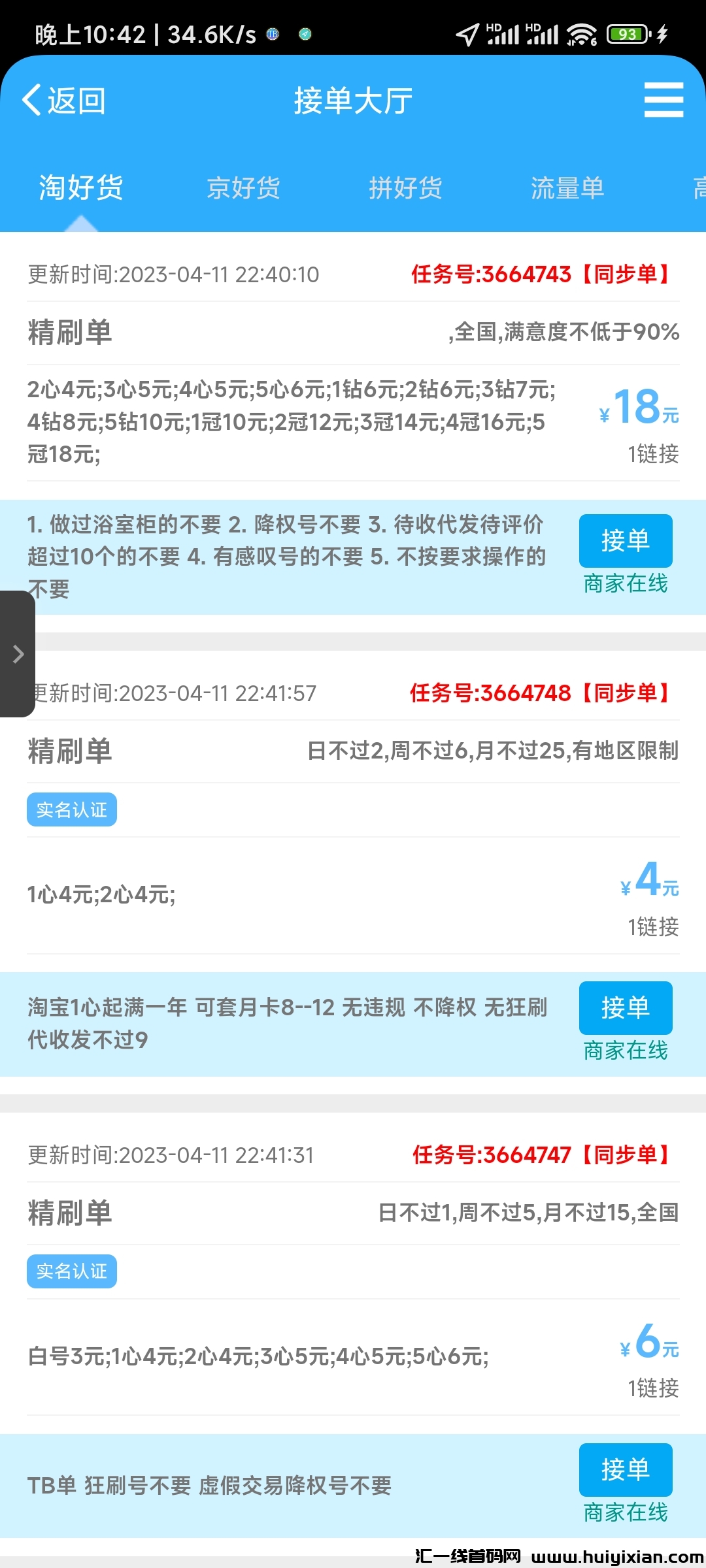
Task: Tap 接单 on the TB单 task
Action: [625, 1470]
